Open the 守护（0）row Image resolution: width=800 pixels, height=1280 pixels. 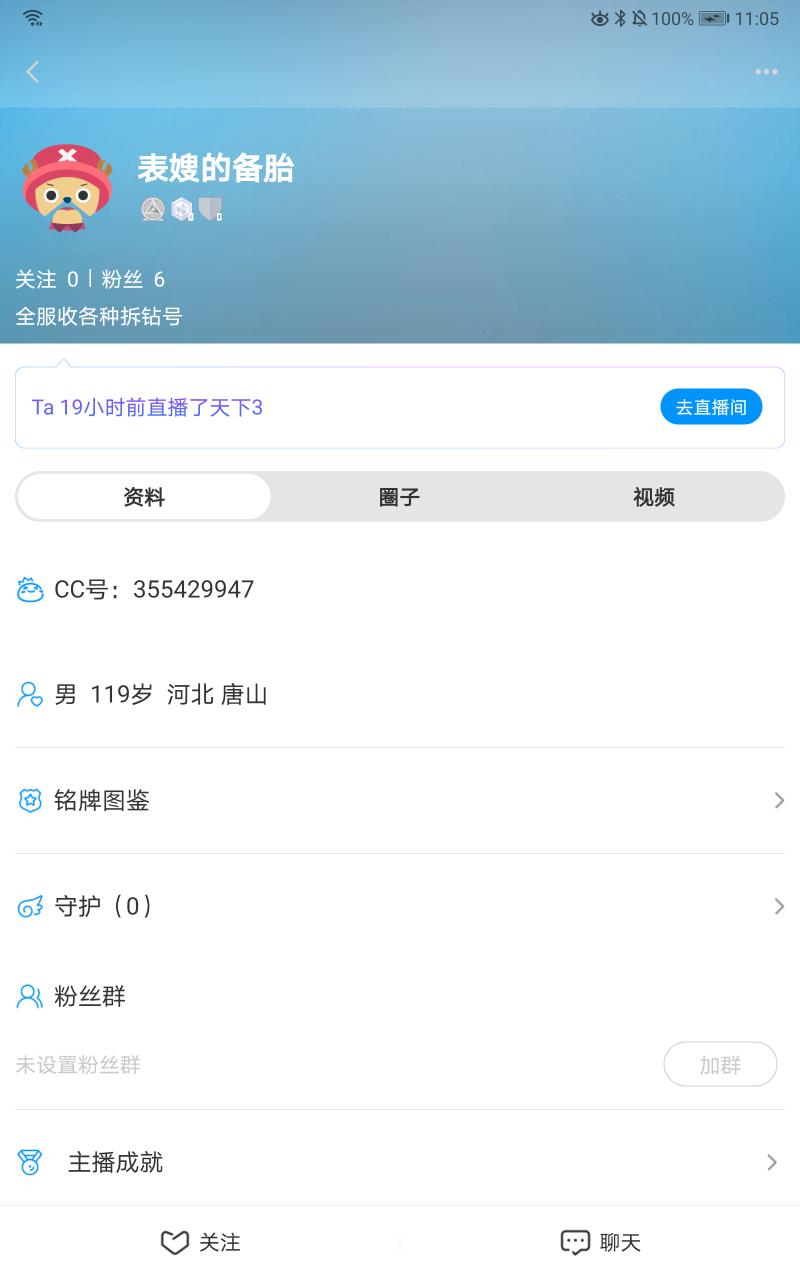(x=400, y=906)
